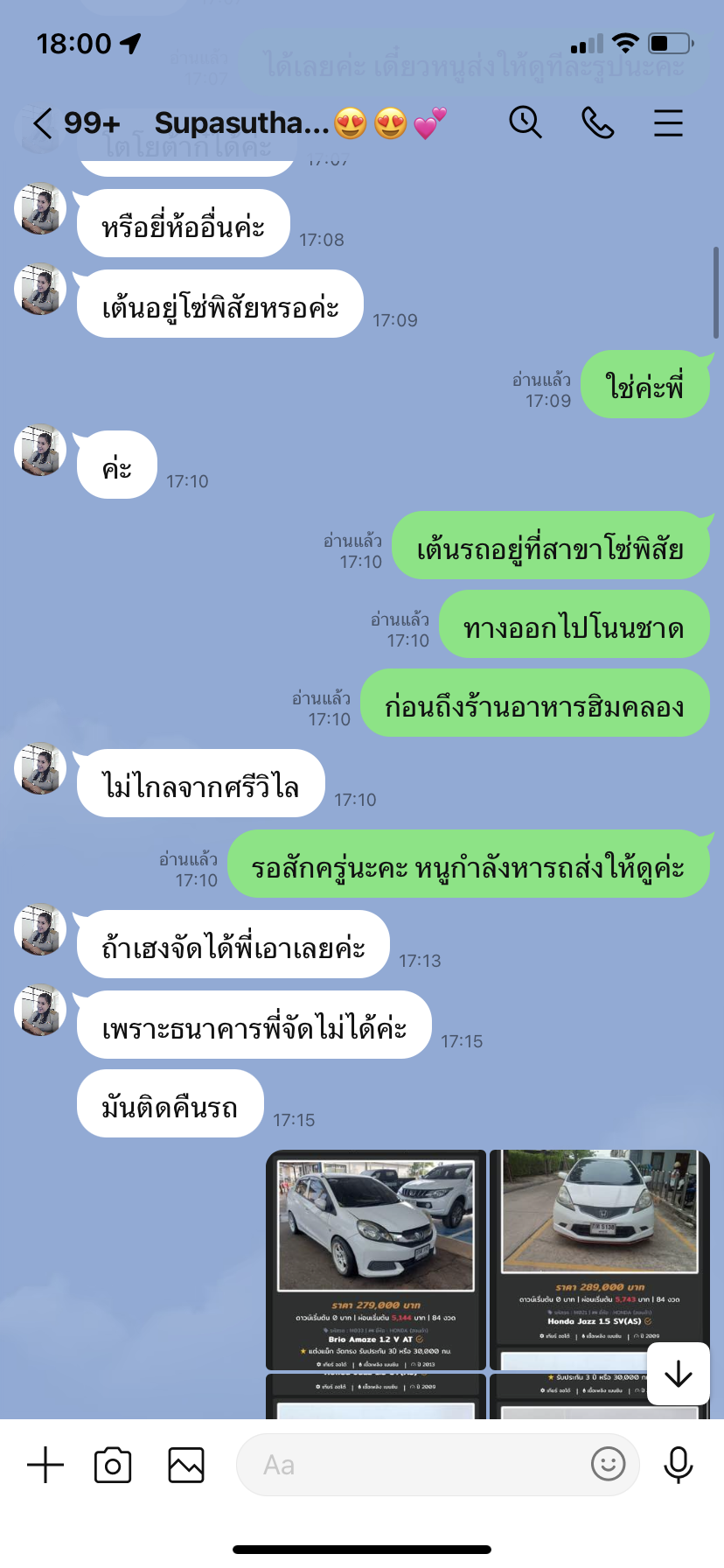
Task: Open the Honda Jazz 289,000 baht car image
Action: (599, 1247)
